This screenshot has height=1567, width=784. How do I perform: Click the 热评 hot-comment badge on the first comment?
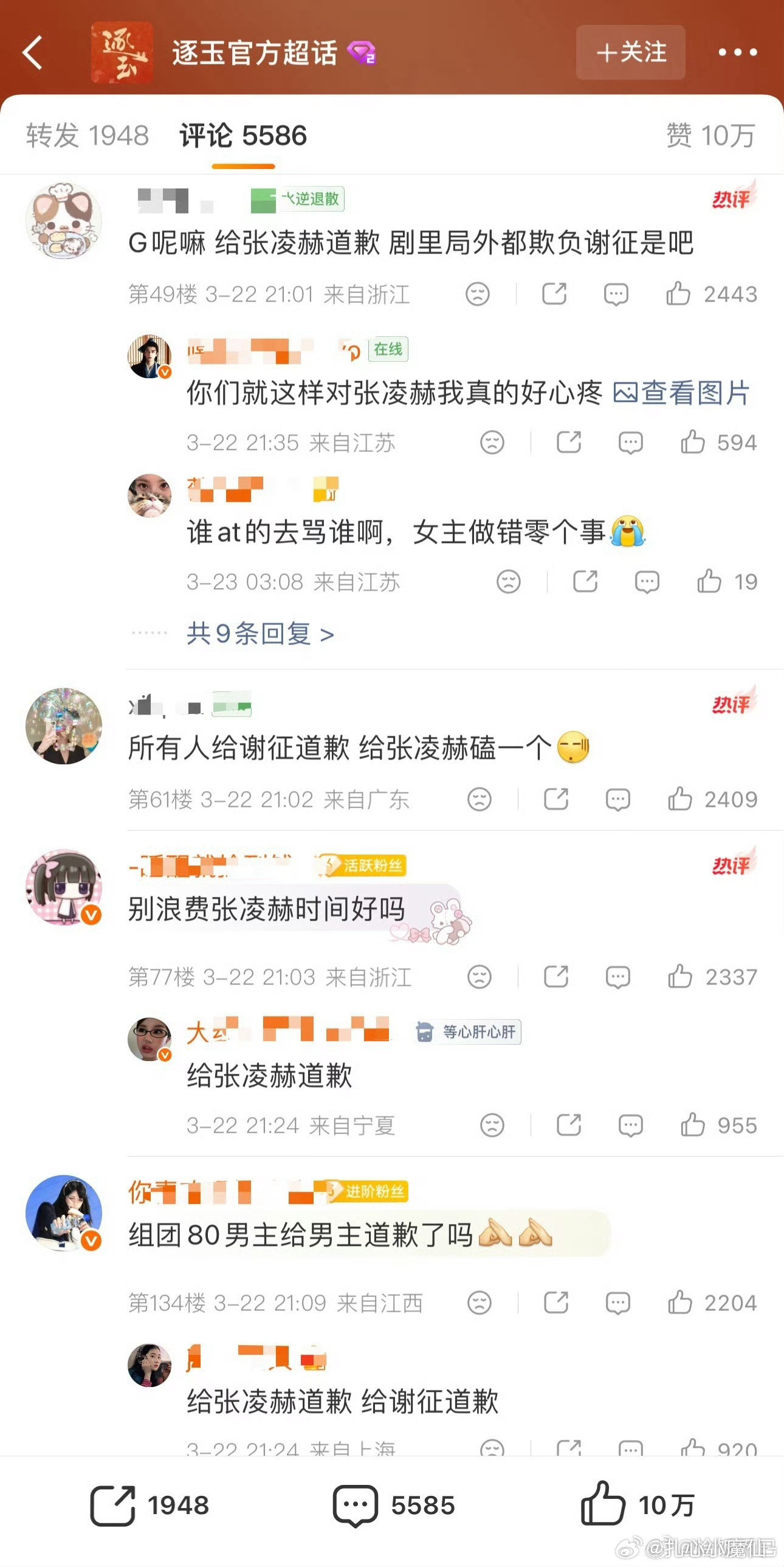tap(732, 198)
